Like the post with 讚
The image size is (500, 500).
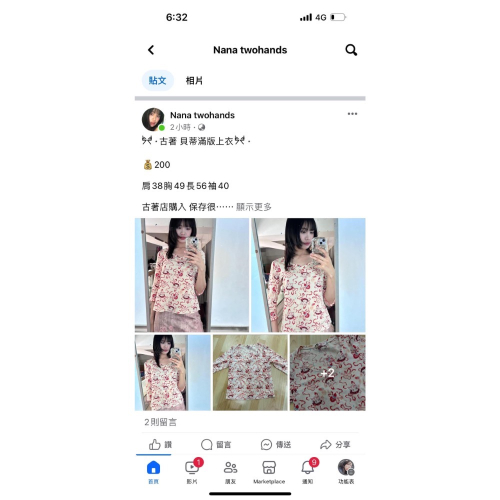[160, 444]
